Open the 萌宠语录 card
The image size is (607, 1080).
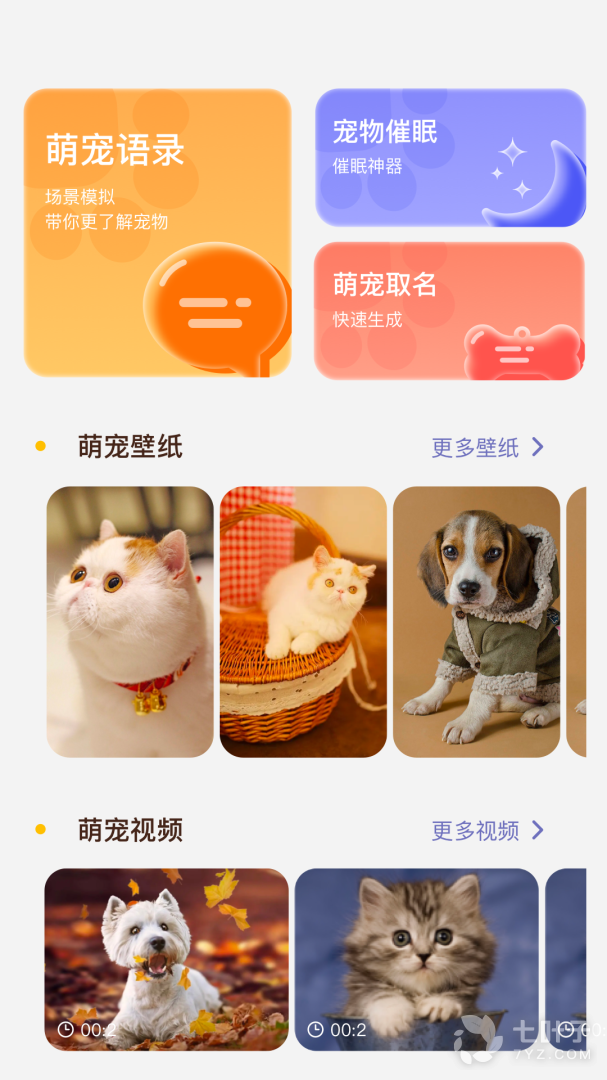pyautogui.click(x=157, y=232)
